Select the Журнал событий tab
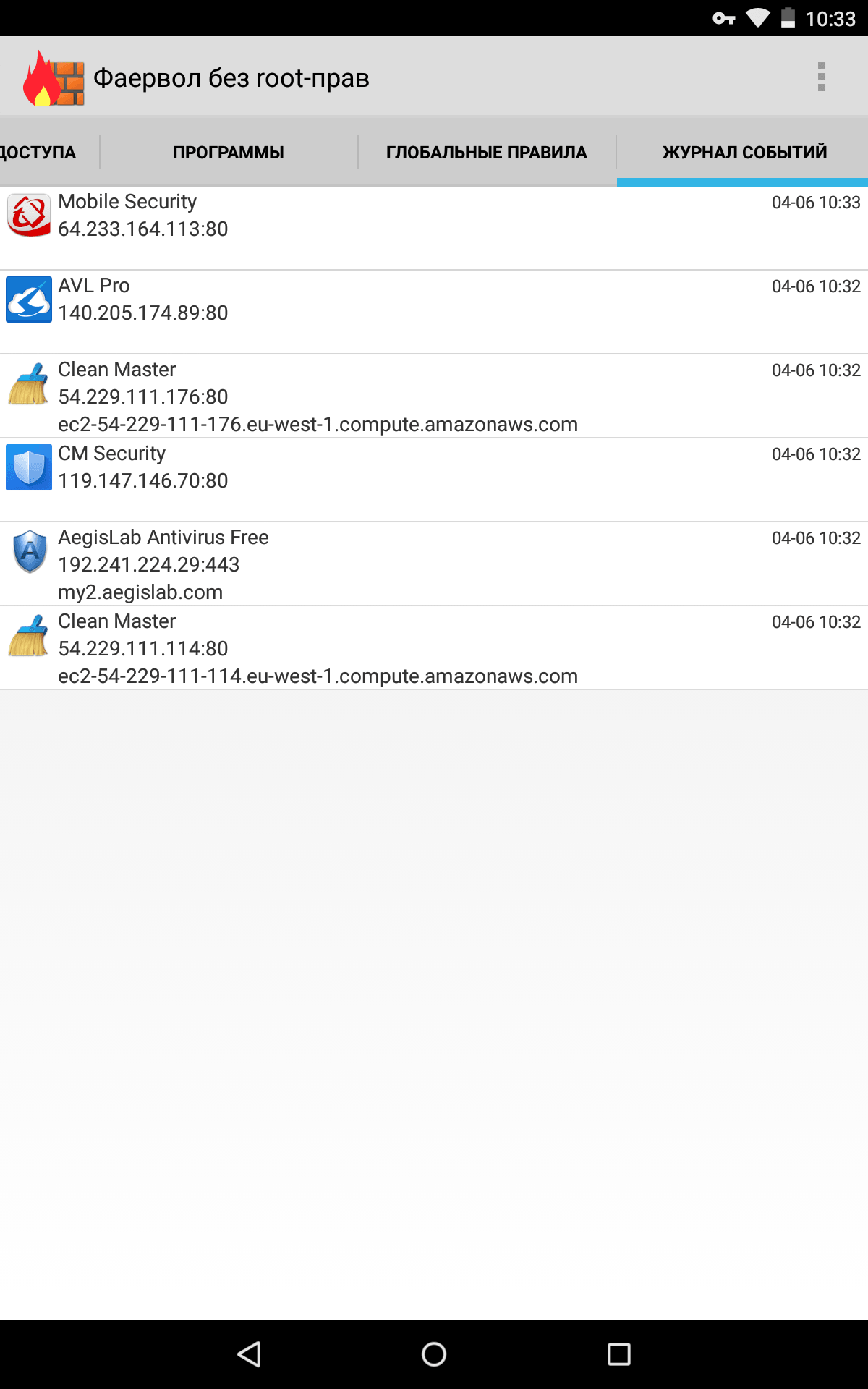The width and height of the screenshot is (868, 1389). tap(744, 153)
